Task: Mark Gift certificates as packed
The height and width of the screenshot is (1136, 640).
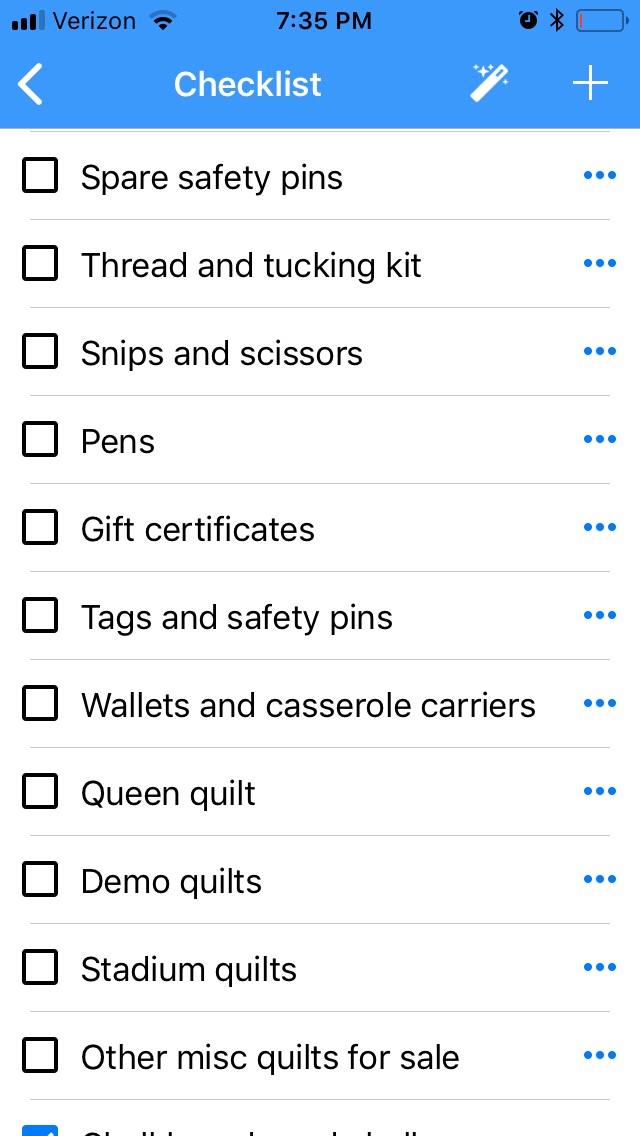Action: tap(40, 528)
